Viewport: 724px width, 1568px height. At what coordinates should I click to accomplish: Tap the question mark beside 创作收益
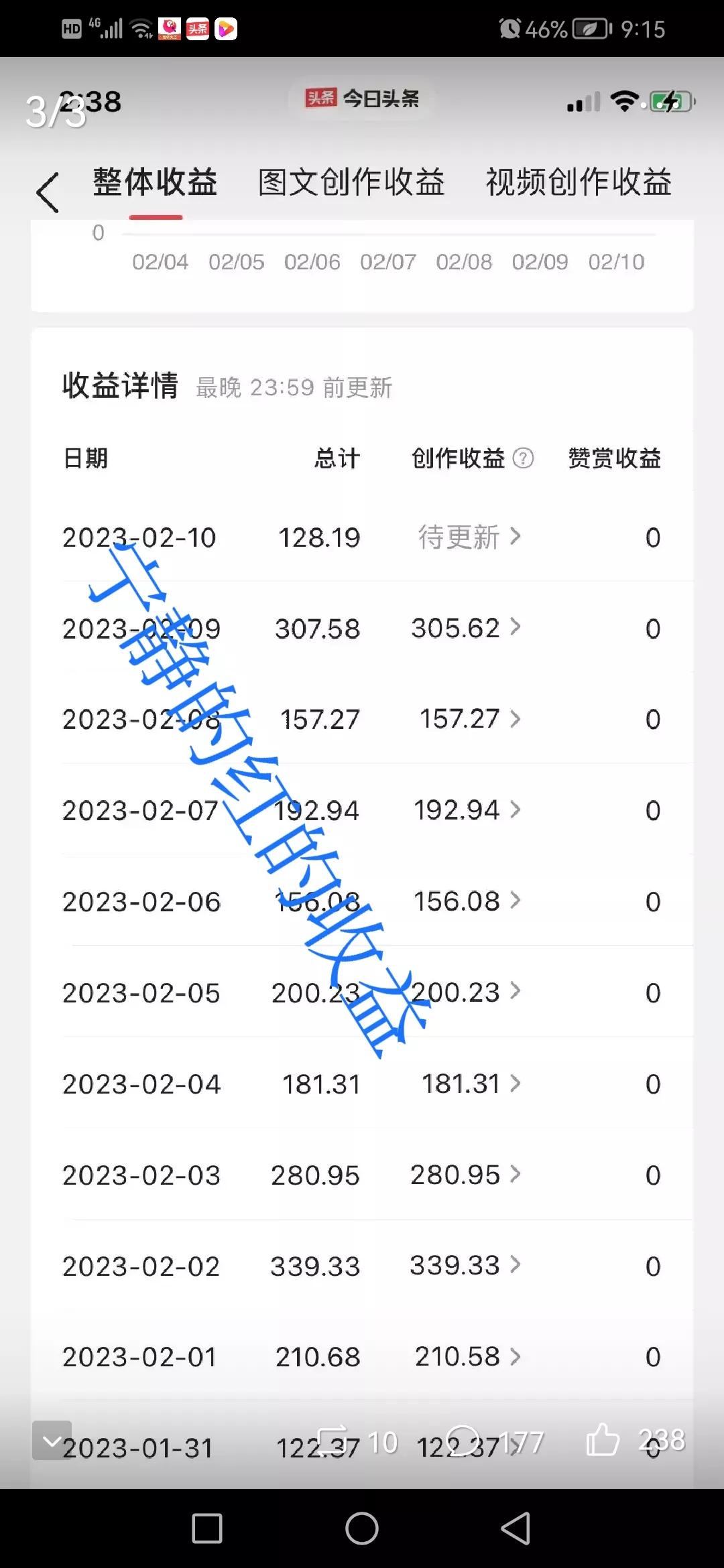[x=524, y=458]
